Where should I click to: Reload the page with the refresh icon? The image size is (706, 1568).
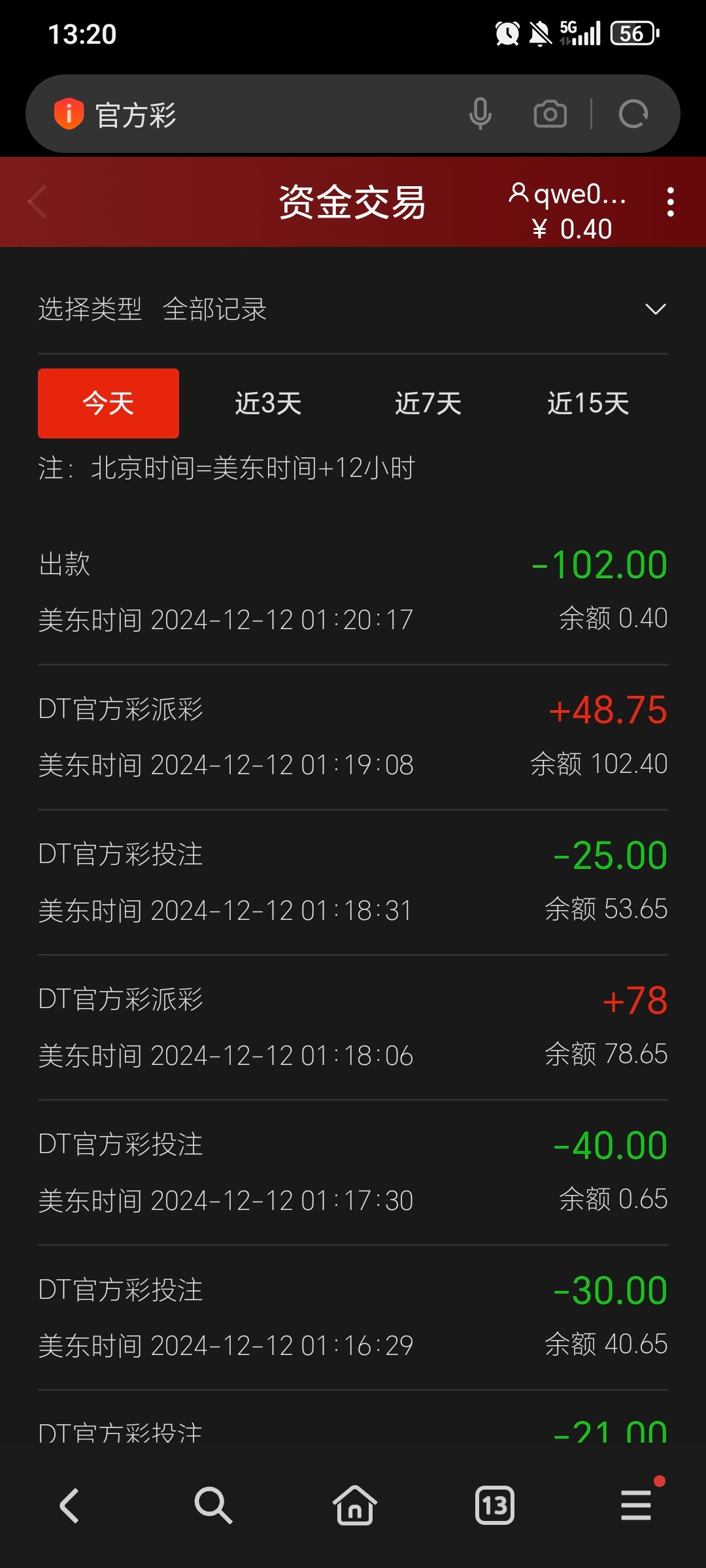tap(633, 114)
